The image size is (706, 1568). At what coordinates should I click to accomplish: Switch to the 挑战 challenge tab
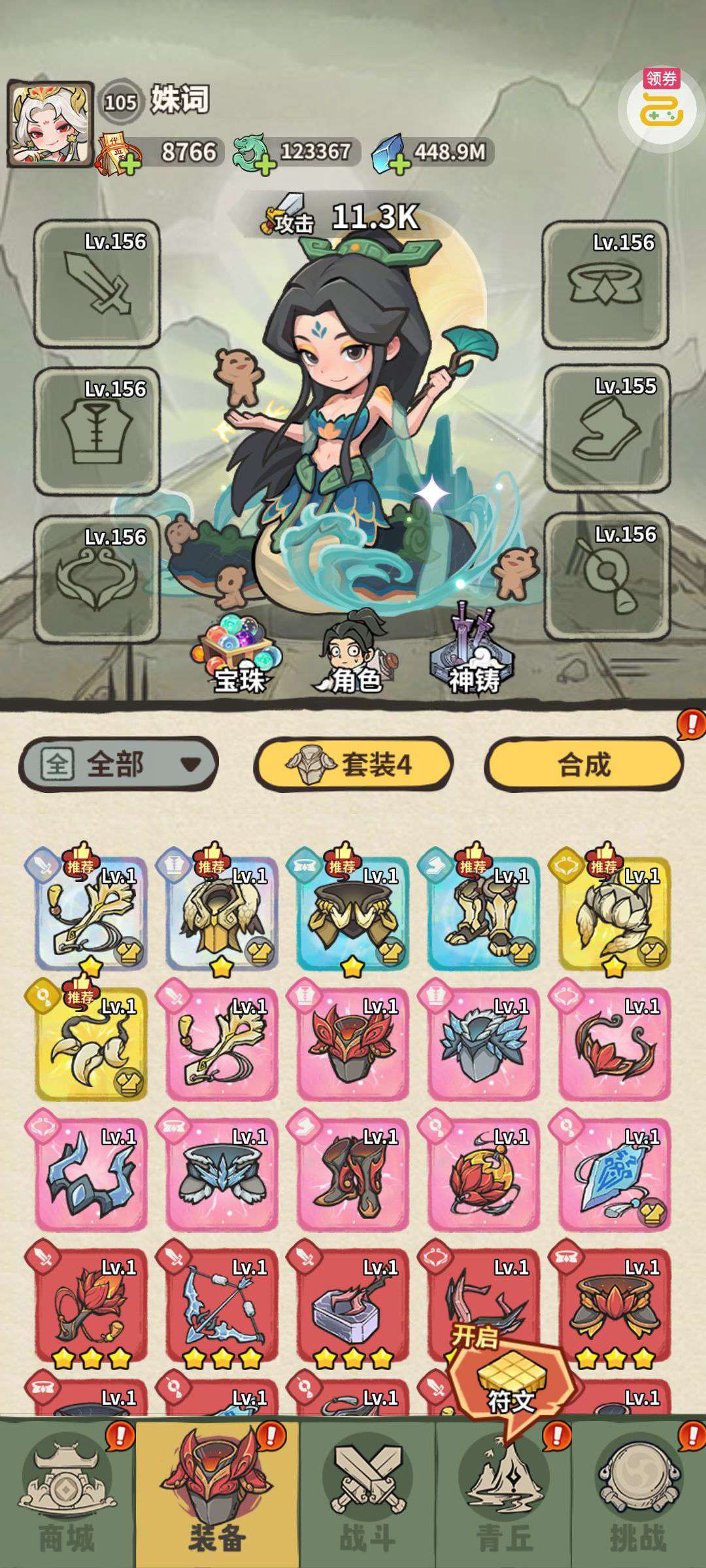tap(638, 1496)
